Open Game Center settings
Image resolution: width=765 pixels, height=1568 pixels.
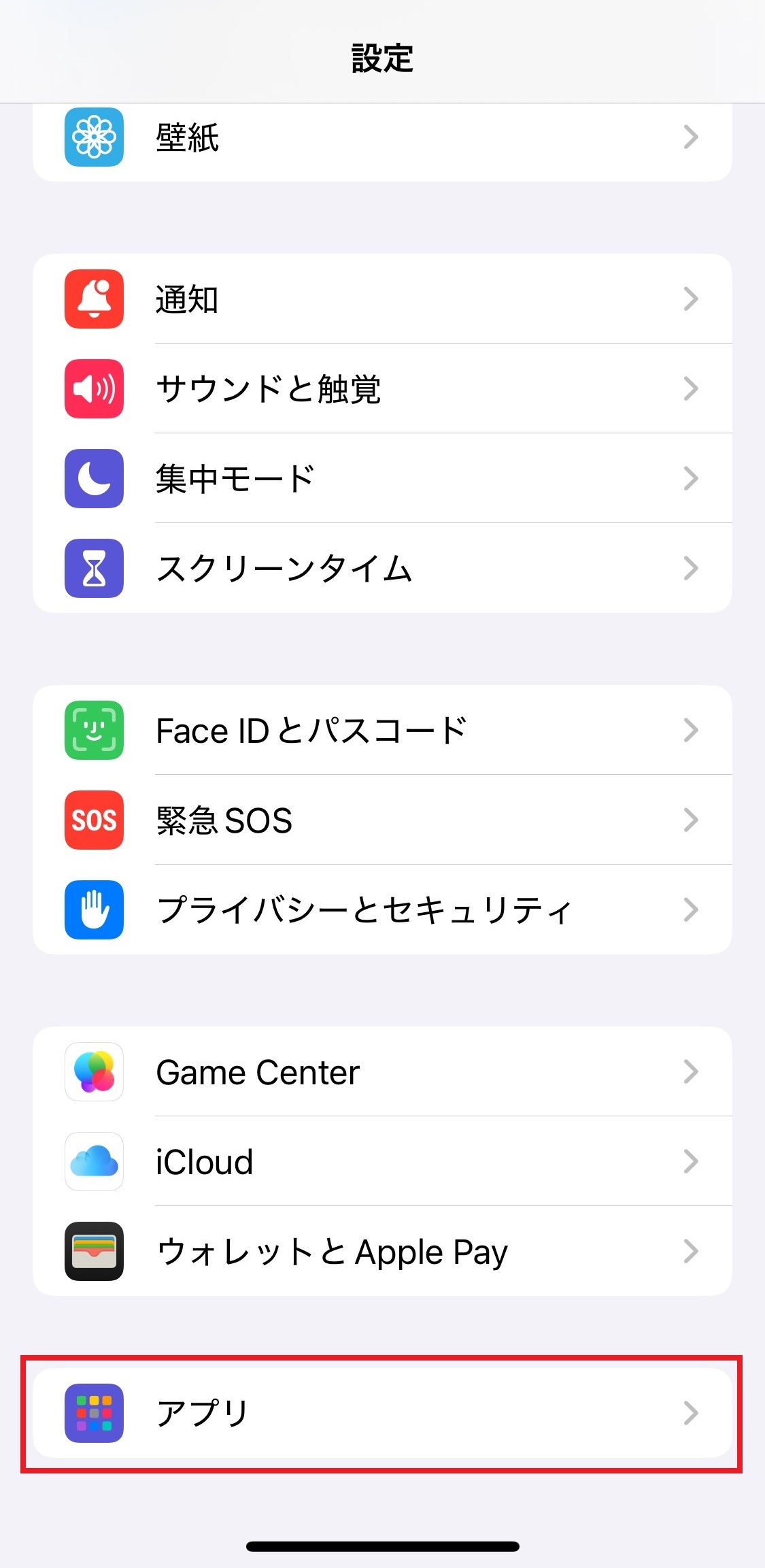click(x=381, y=1072)
